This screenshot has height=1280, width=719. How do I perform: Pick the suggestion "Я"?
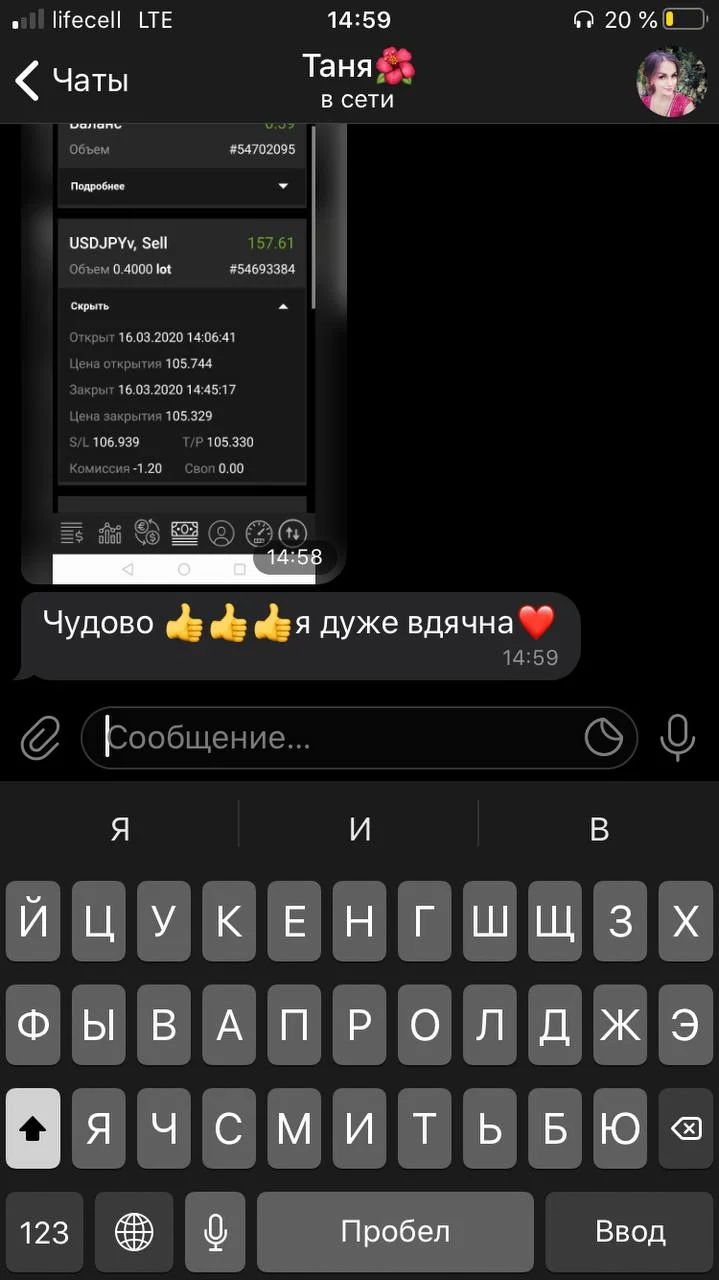tap(120, 828)
